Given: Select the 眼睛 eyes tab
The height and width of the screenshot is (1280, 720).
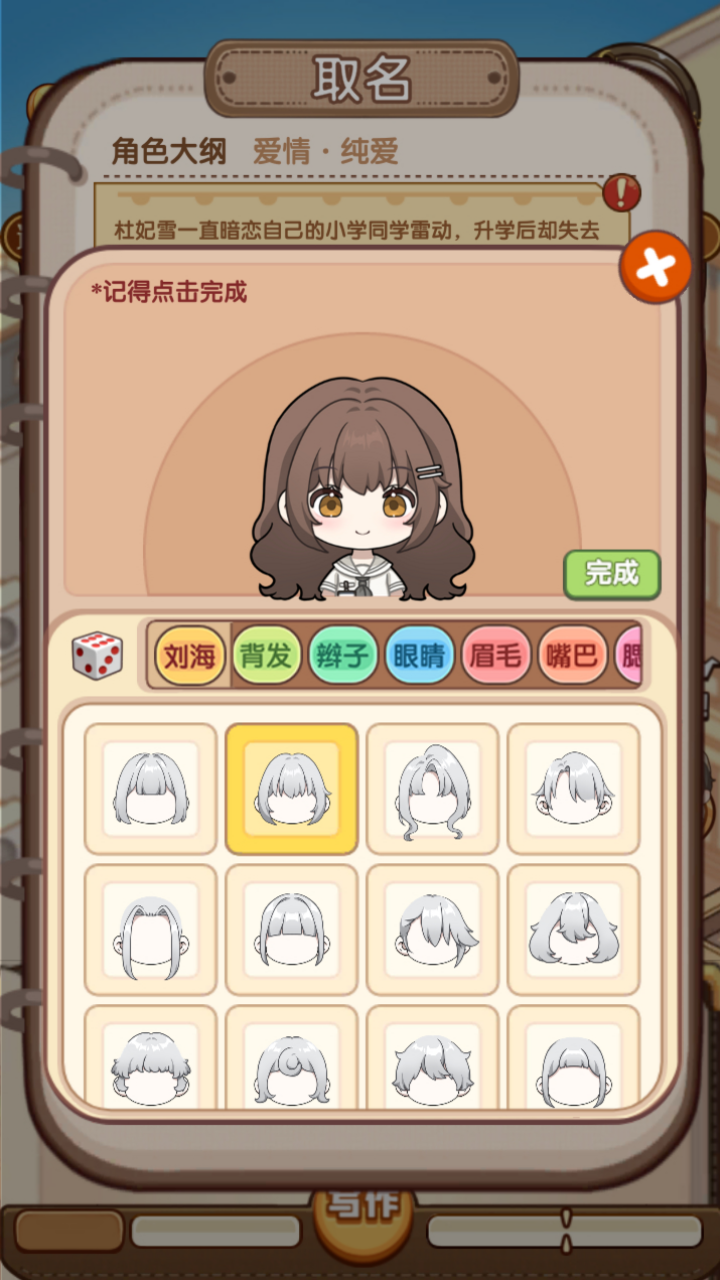Looking at the screenshot, I should (x=419, y=656).
